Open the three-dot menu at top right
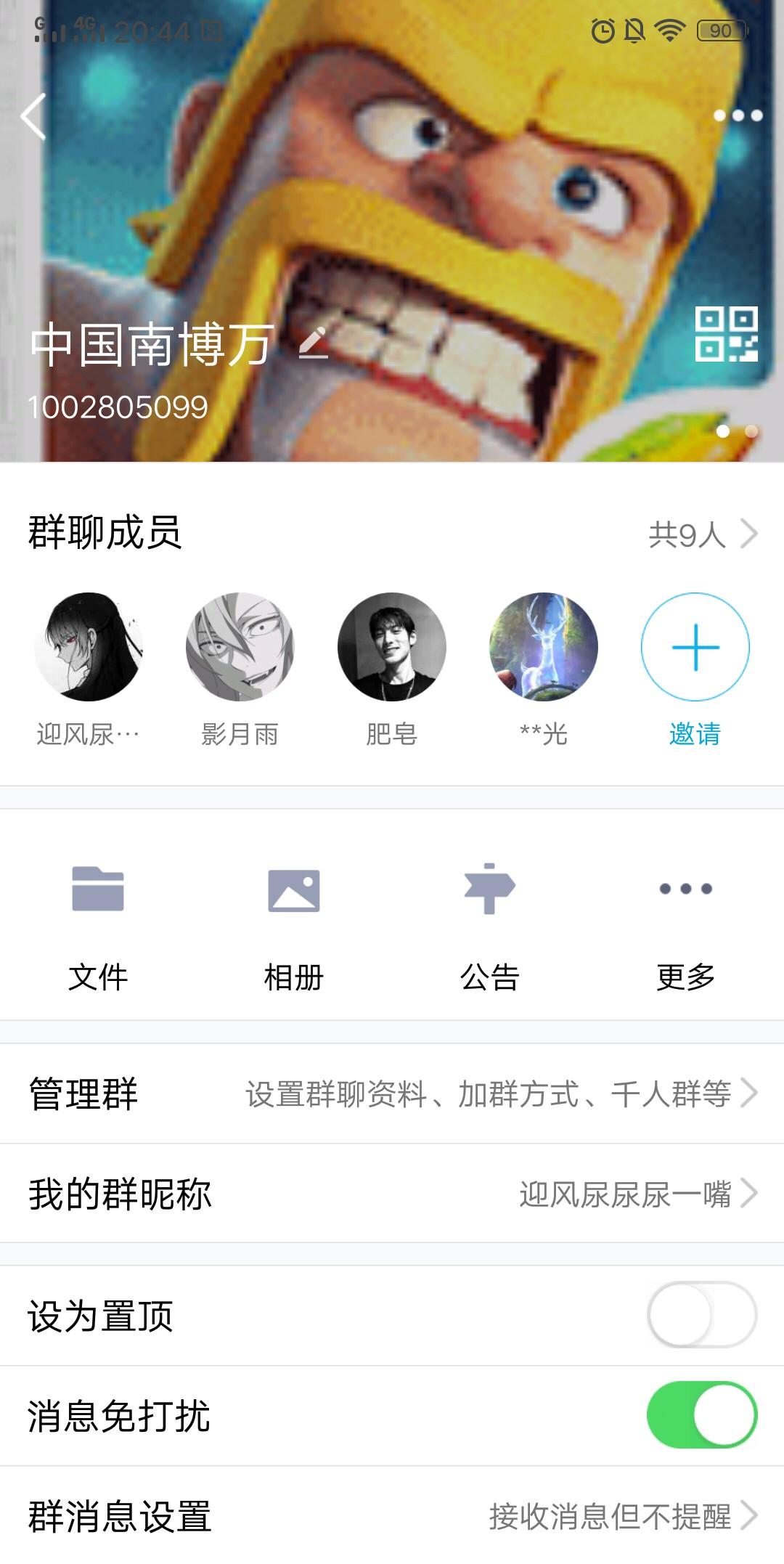The width and height of the screenshot is (784, 1564). tap(735, 114)
